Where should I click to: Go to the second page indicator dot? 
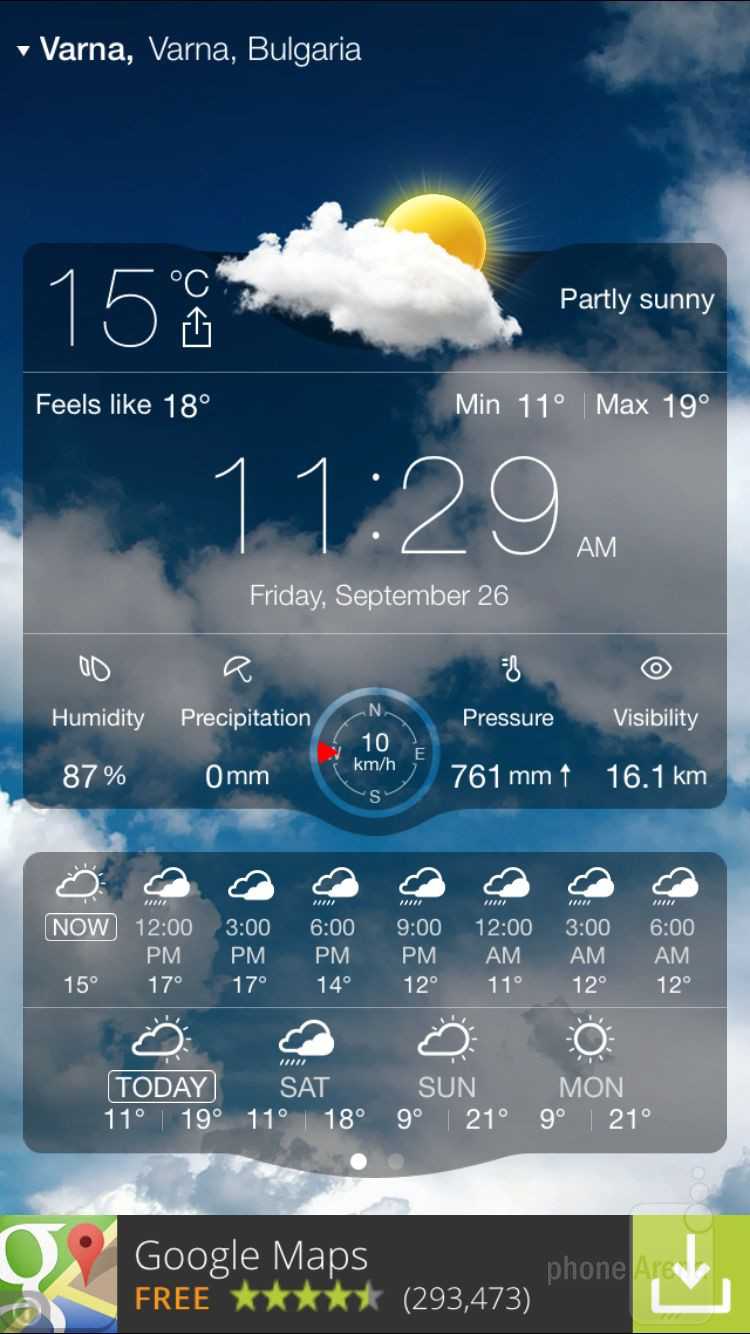click(x=396, y=1162)
